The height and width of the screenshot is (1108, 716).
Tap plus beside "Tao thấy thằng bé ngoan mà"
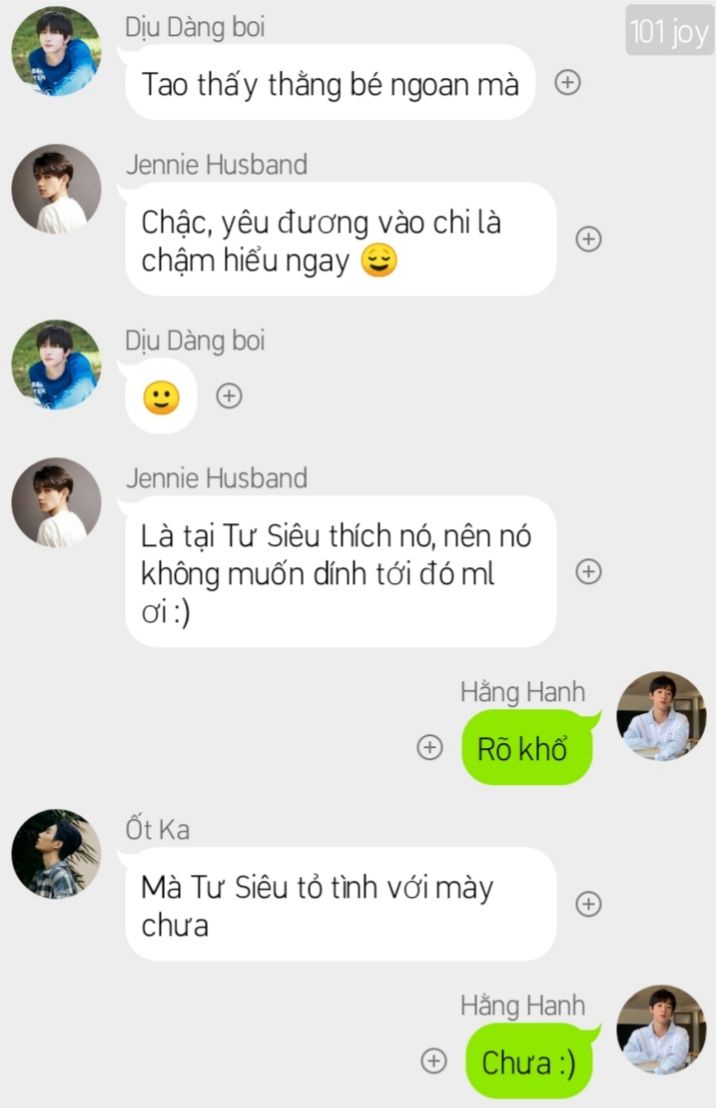(x=567, y=83)
